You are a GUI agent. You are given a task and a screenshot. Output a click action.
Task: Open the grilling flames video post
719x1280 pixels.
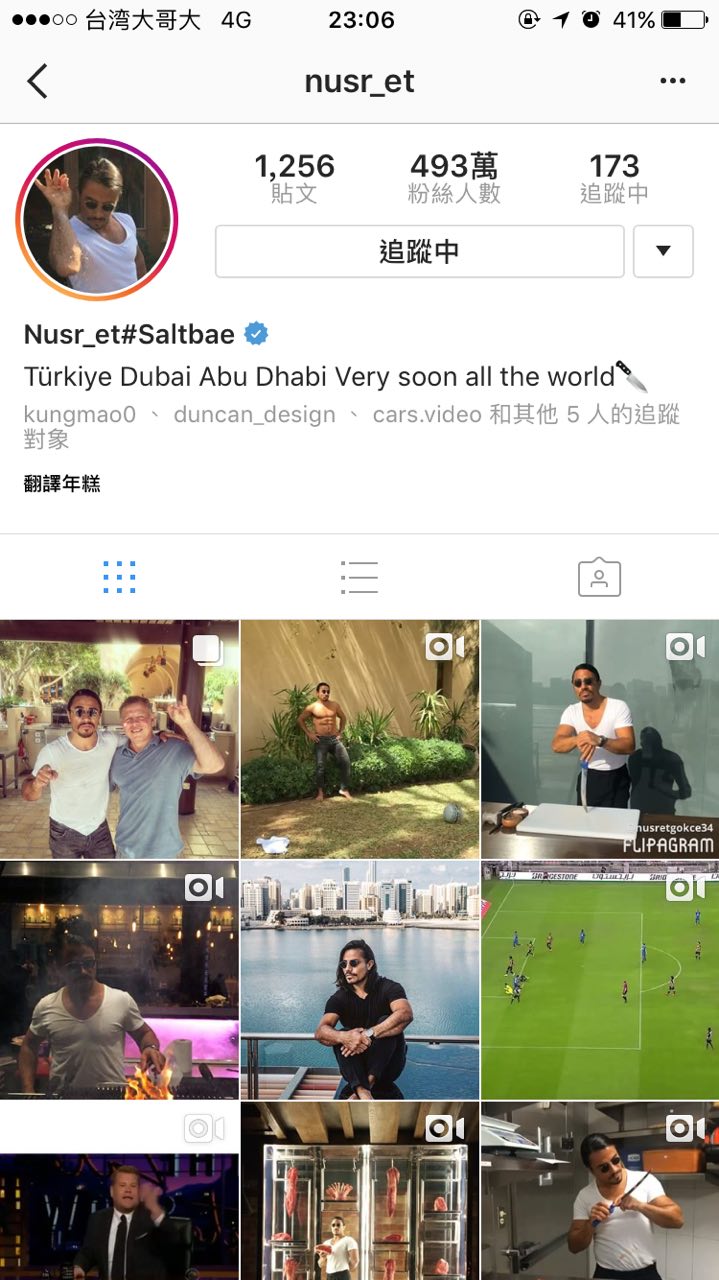click(x=119, y=980)
